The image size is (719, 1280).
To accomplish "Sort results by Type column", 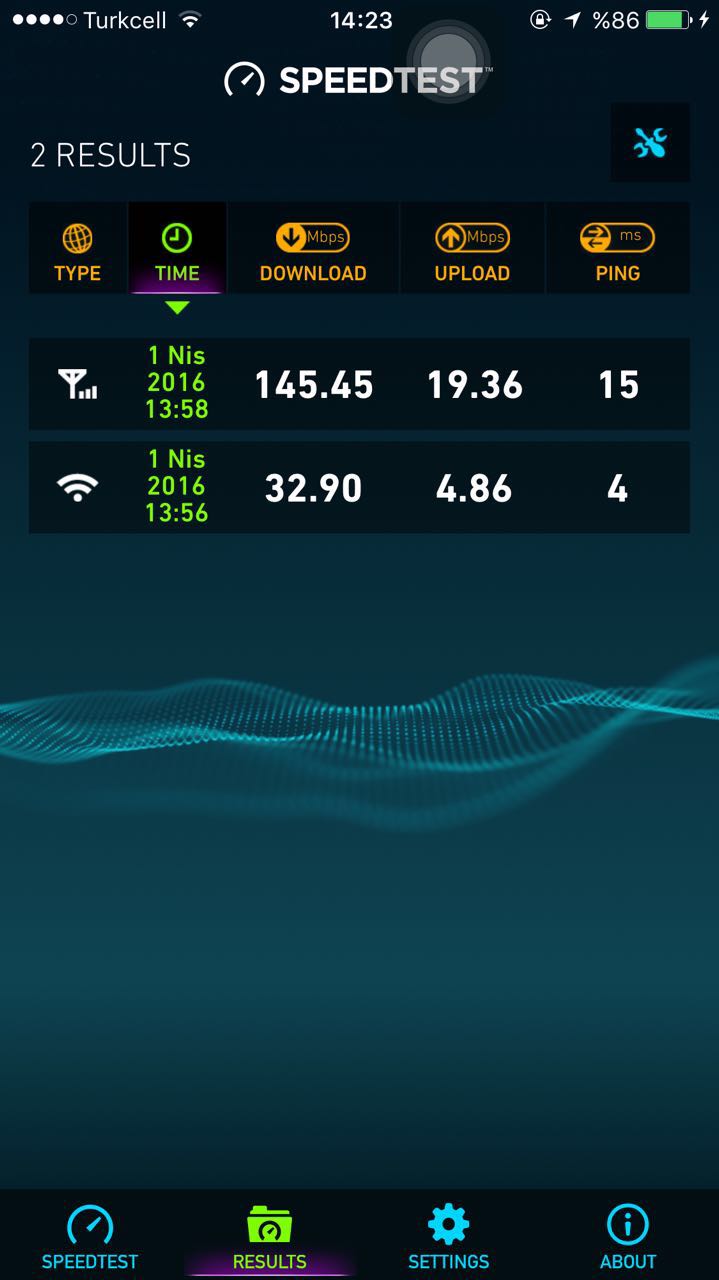I will tap(77, 248).
